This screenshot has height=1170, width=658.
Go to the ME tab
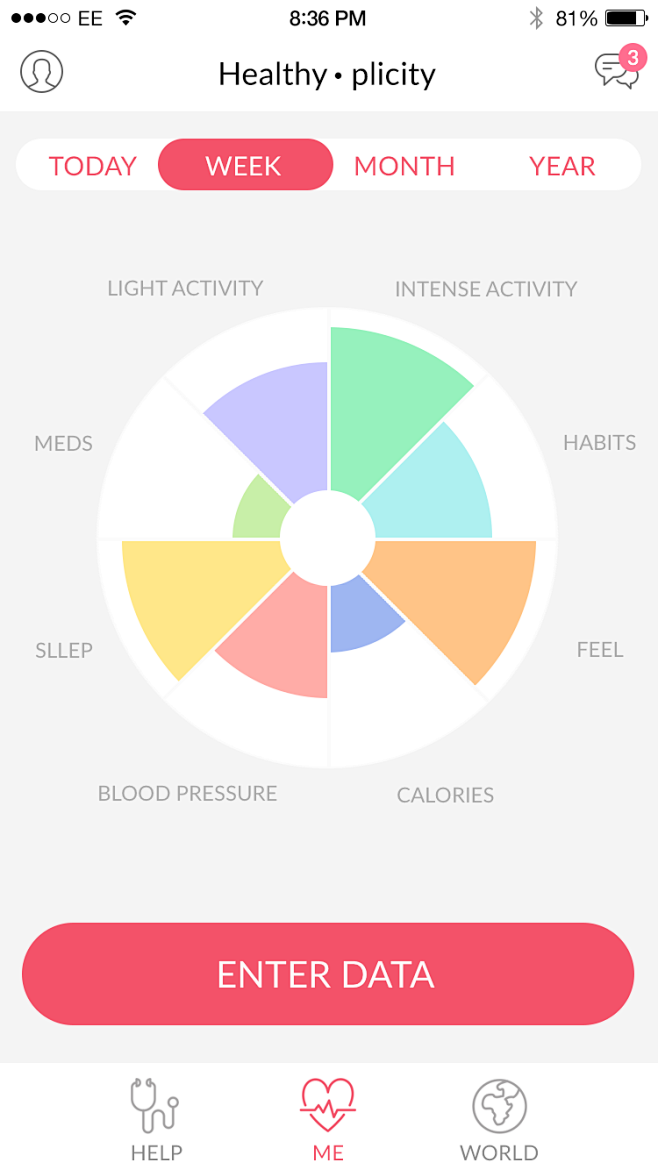(328, 1118)
